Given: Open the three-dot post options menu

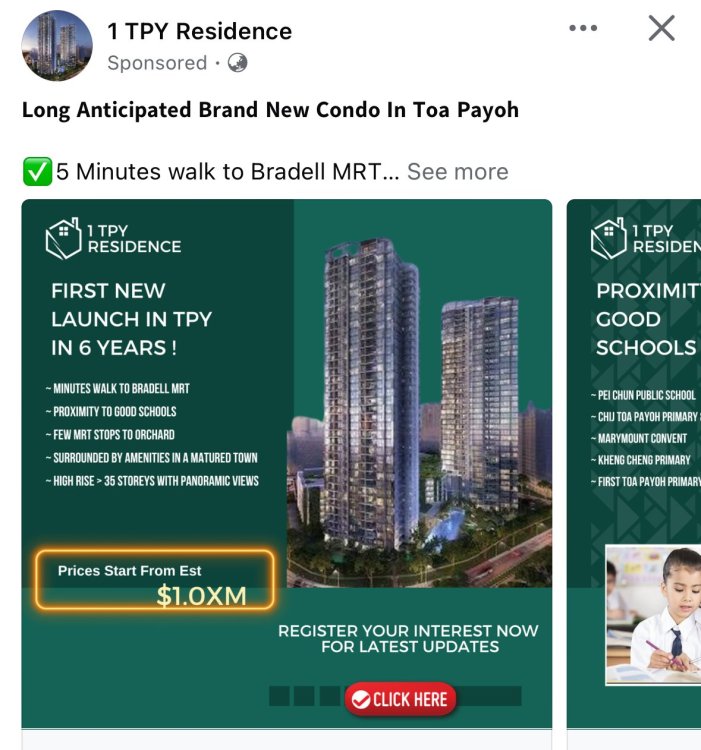Looking at the screenshot, I should click(583, 29).
